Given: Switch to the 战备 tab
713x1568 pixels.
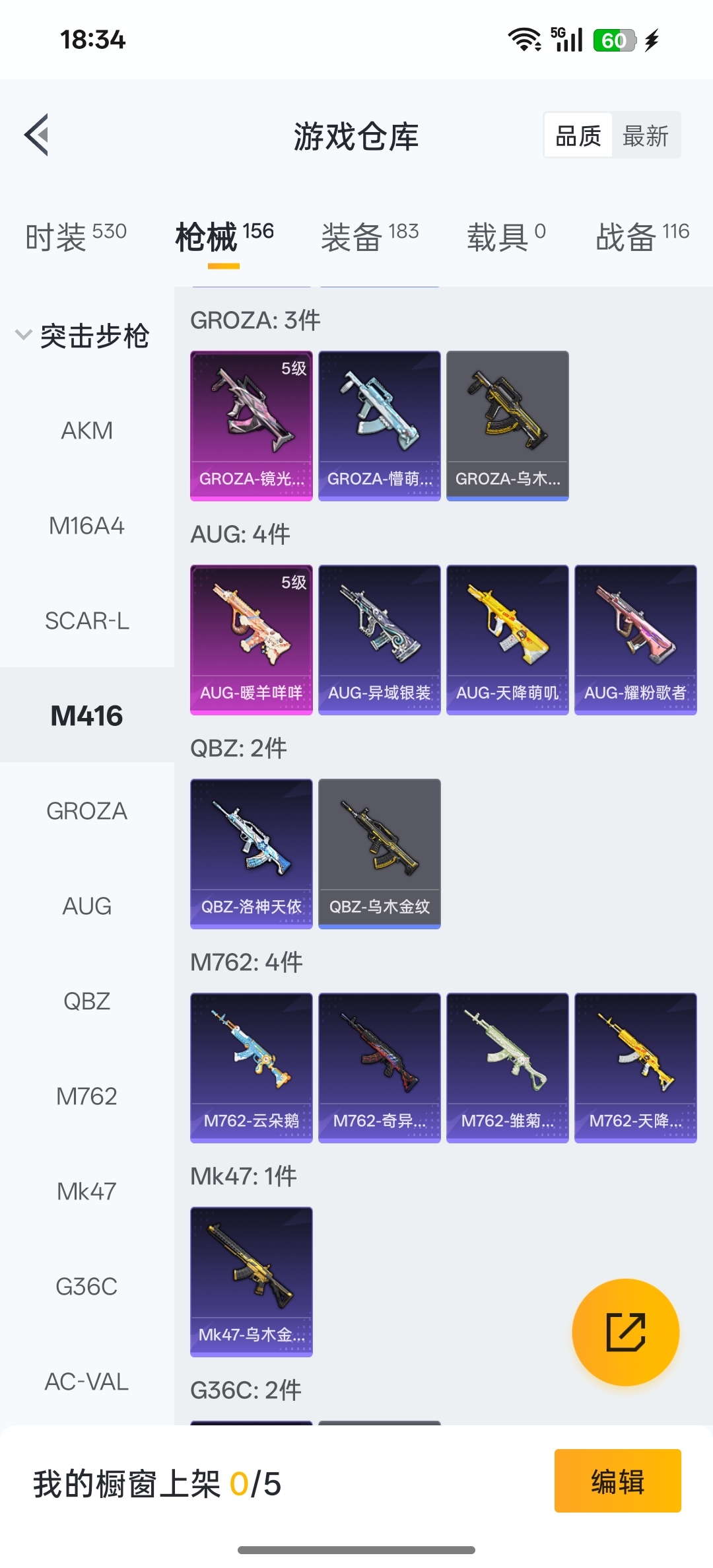Looking at the screenshot, I should click(642, 236).
